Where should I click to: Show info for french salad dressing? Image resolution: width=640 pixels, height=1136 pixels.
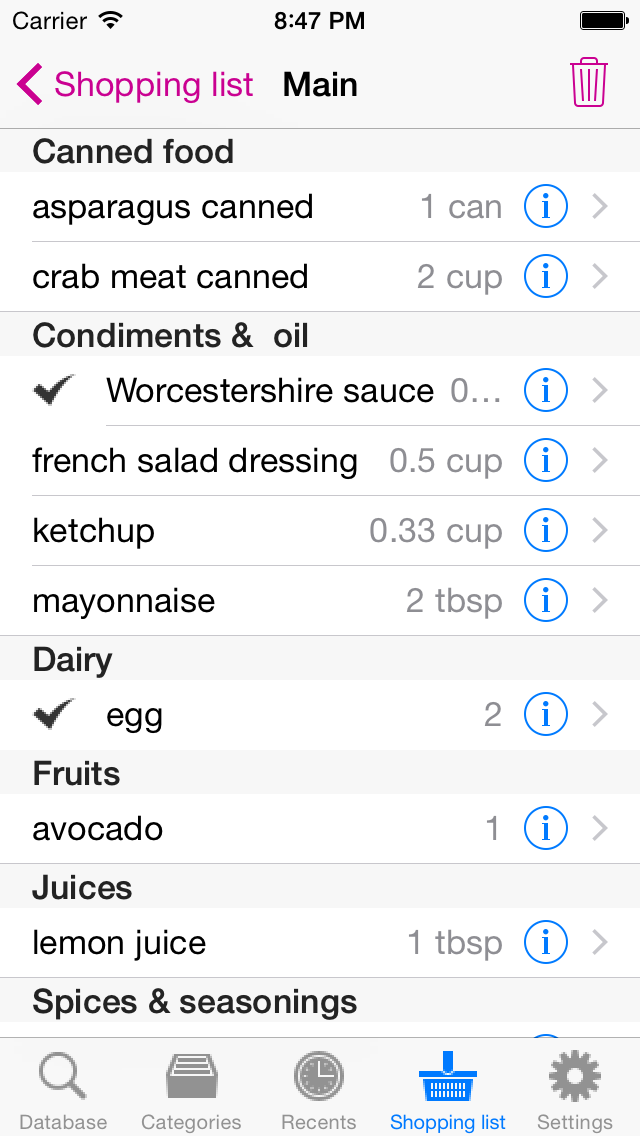coord(546,460)
